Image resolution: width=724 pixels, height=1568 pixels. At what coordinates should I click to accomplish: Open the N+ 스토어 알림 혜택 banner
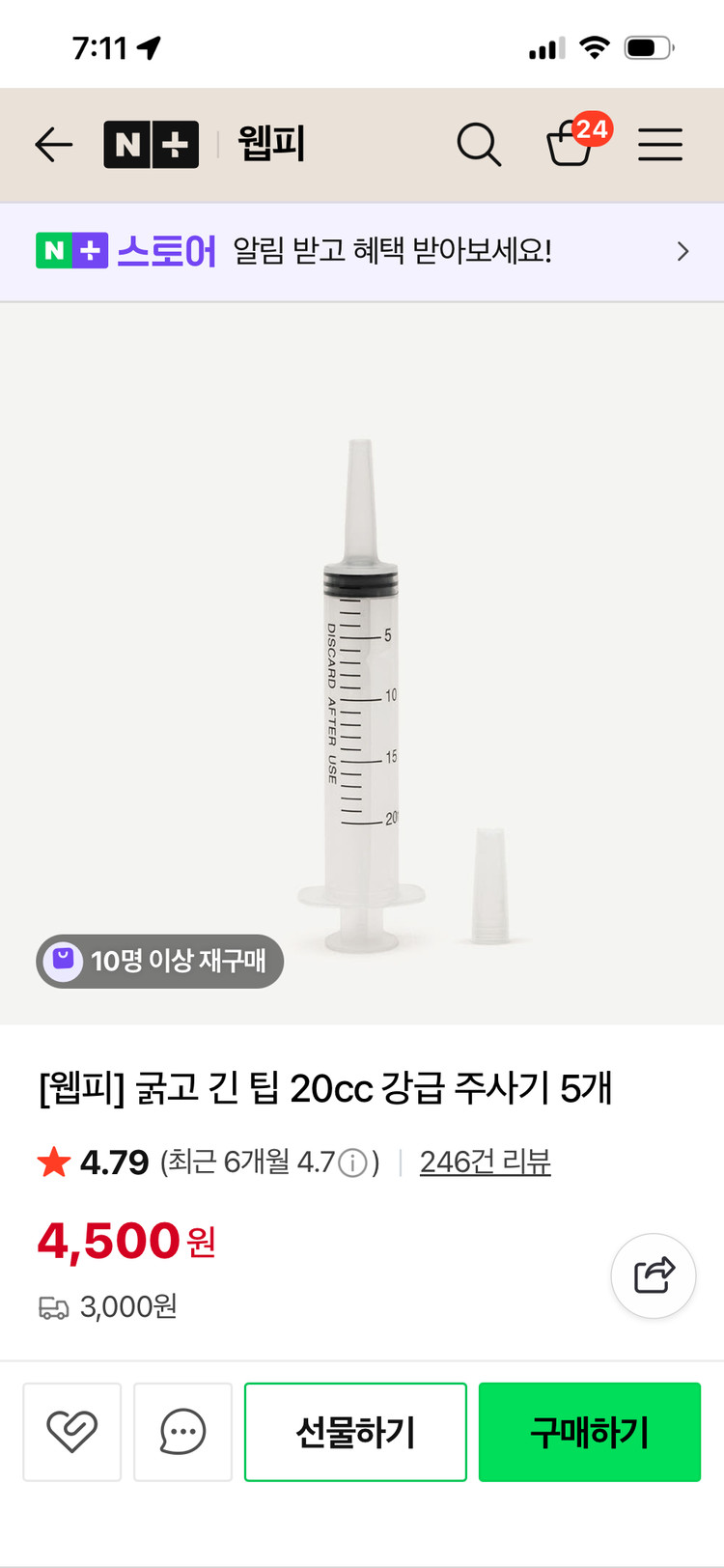[362, 252]
